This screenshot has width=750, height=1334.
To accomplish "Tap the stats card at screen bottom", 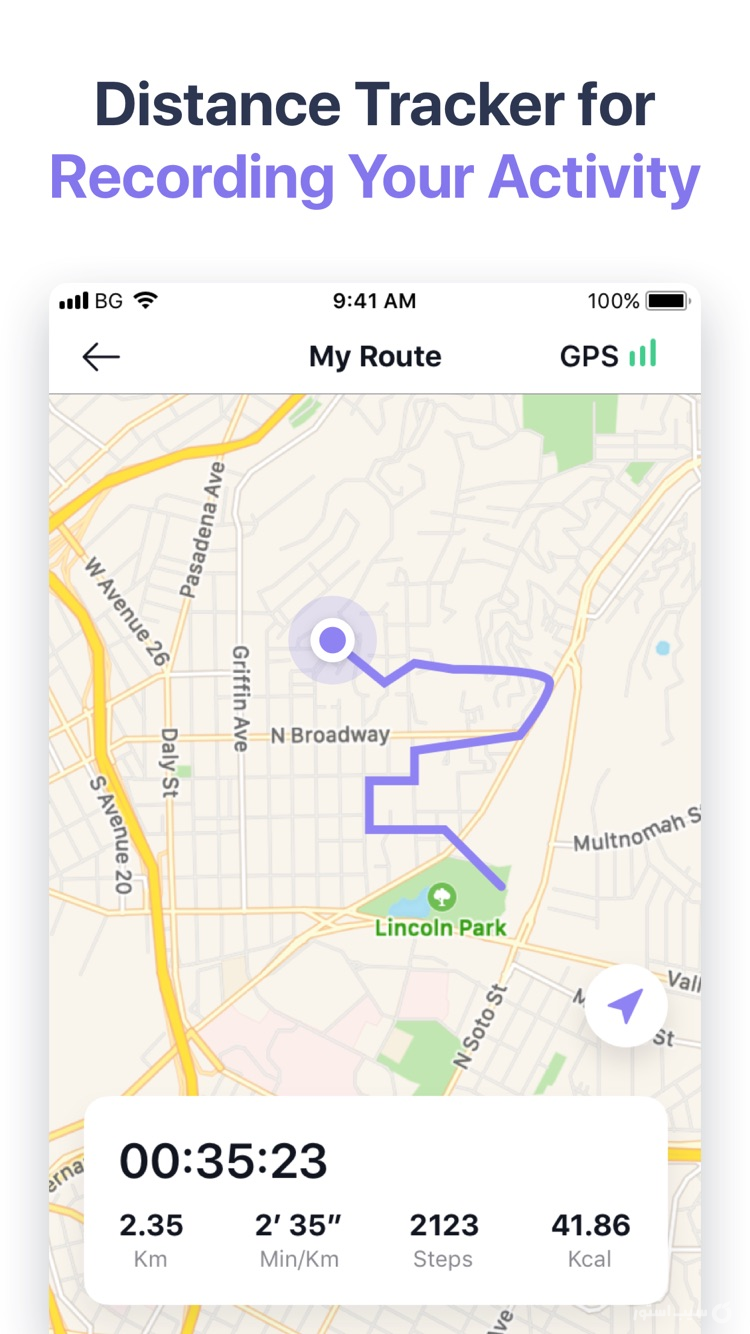I will click(x=375, y=1195).
